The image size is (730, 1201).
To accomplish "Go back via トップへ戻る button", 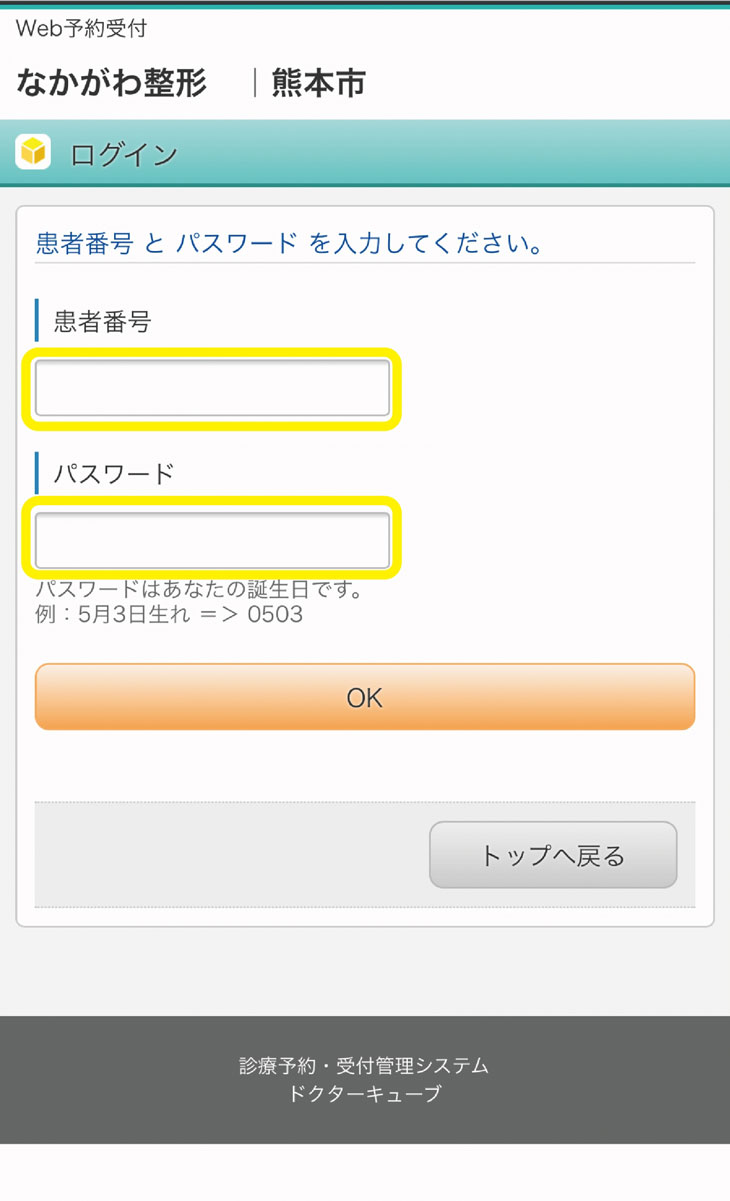I will pyautogui.click(x=553, y=855).
